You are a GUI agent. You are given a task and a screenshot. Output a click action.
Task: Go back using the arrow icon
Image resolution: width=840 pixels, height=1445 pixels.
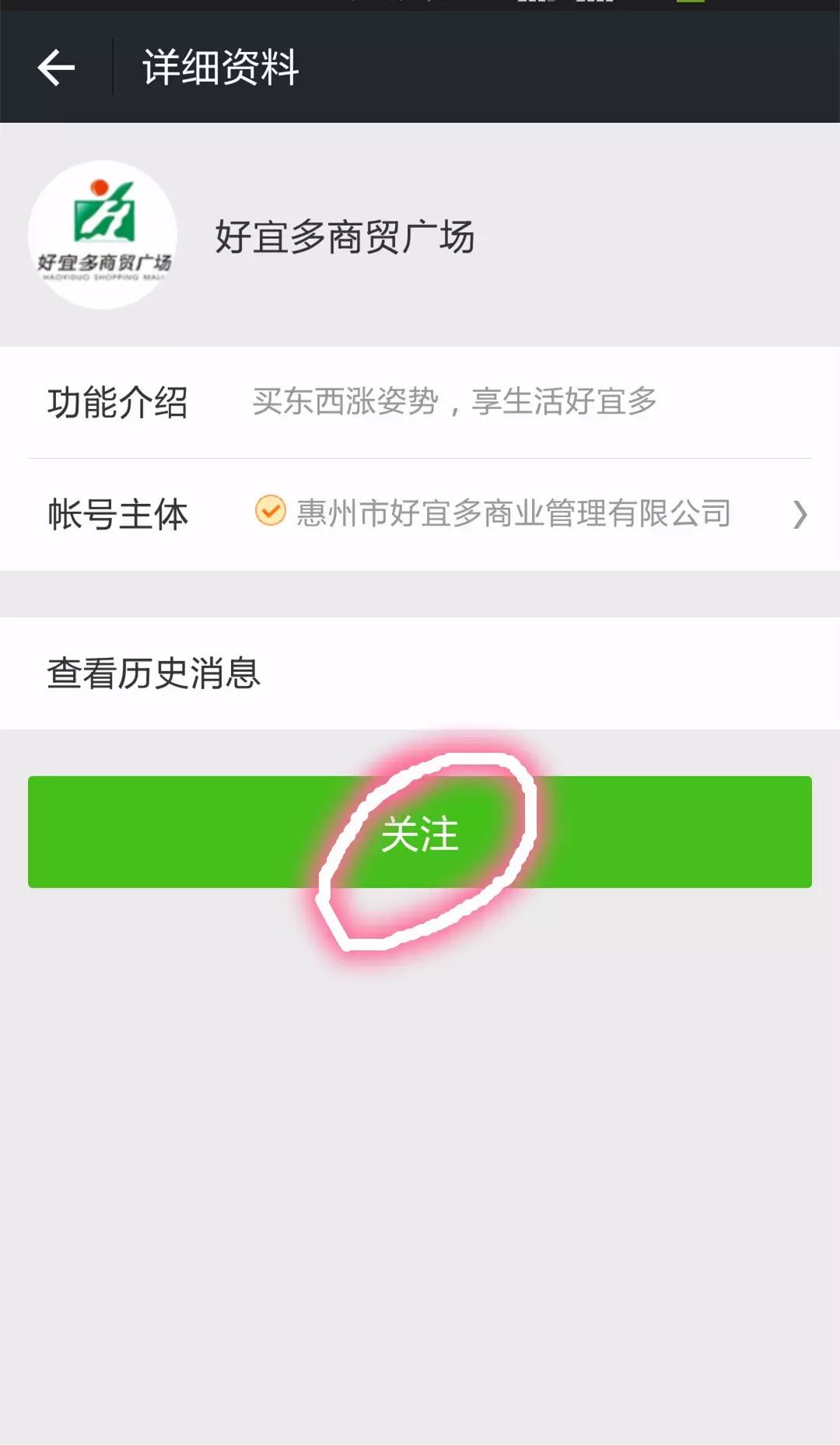tap(56, 67)
